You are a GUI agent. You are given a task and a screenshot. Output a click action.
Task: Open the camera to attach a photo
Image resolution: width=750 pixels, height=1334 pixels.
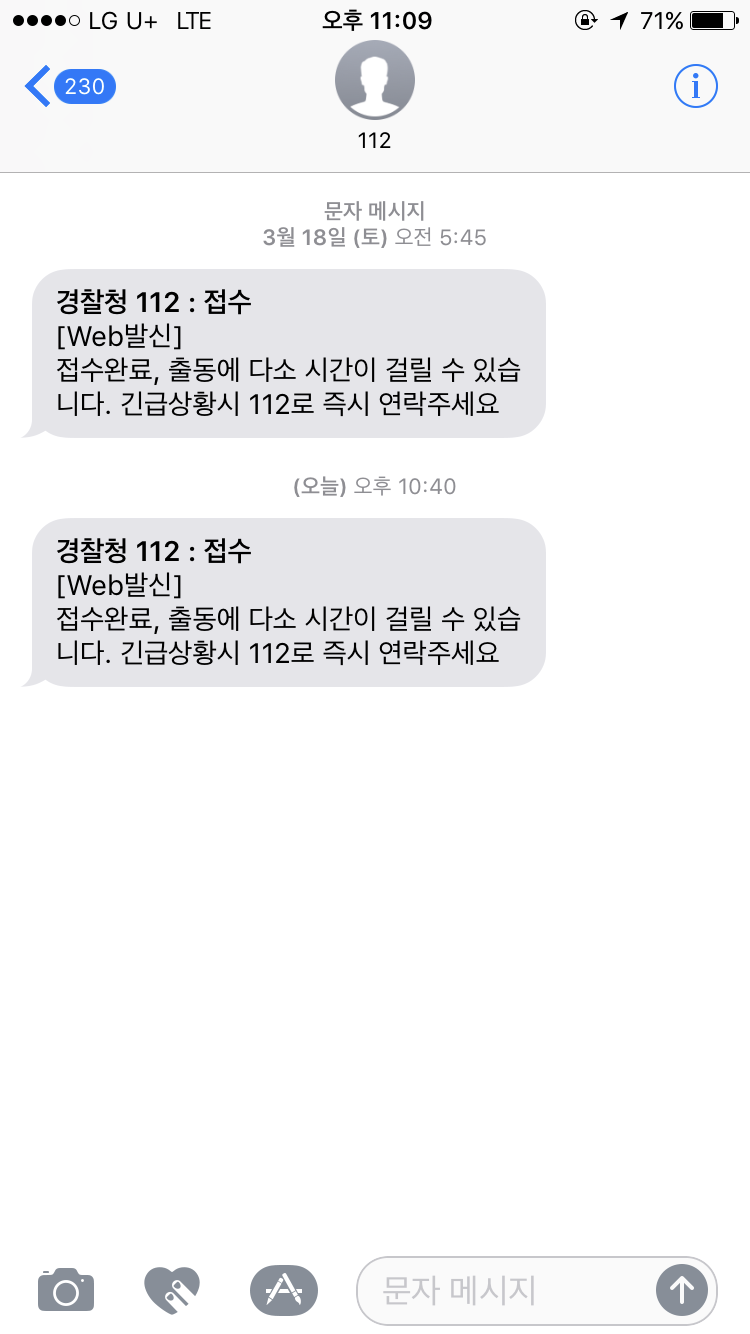point(66,1290)
